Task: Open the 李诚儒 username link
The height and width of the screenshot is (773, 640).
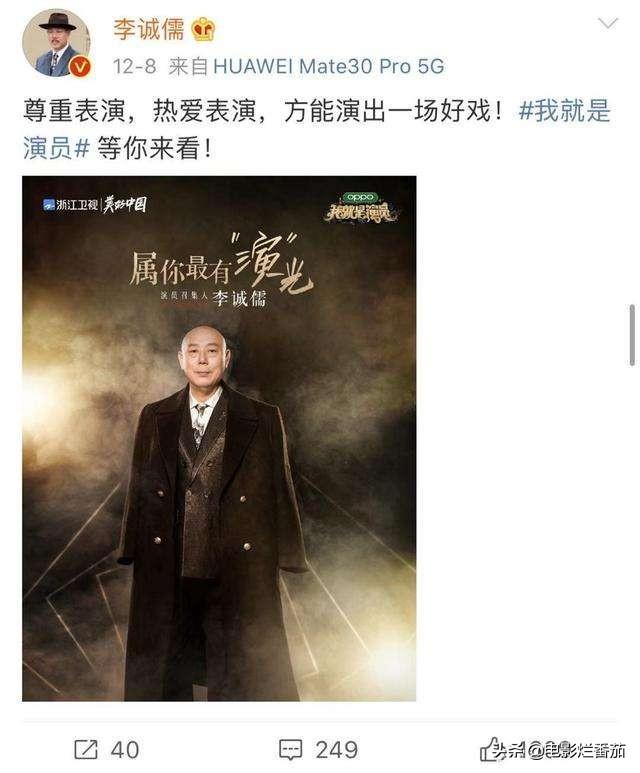Action: coord(148,28)
